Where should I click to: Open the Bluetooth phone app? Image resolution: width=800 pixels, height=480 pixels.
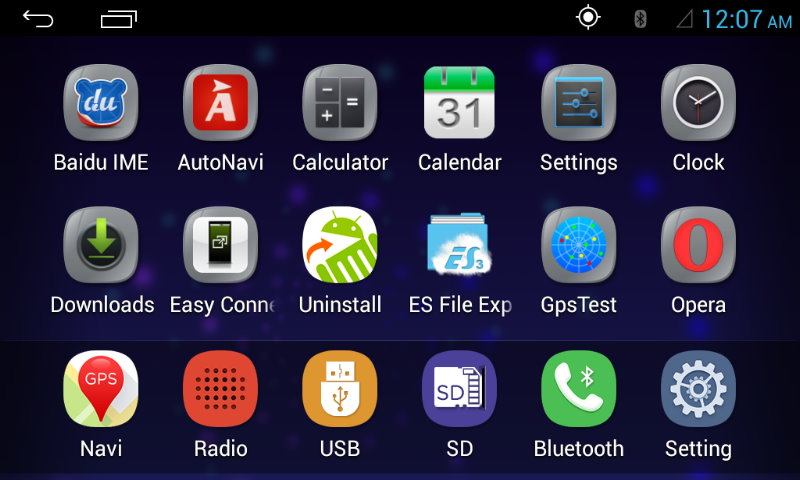point(579,389)
